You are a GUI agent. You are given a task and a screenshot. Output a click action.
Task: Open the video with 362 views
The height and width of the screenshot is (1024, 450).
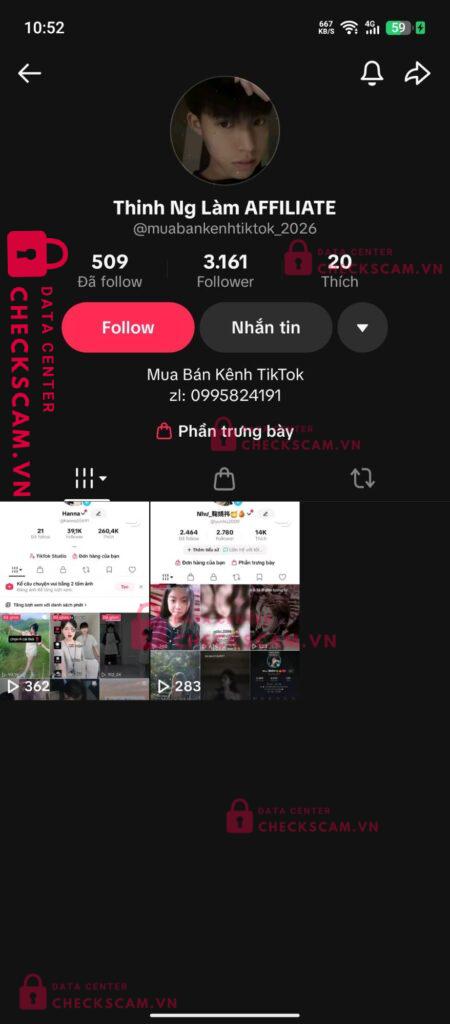pos(74,601)
